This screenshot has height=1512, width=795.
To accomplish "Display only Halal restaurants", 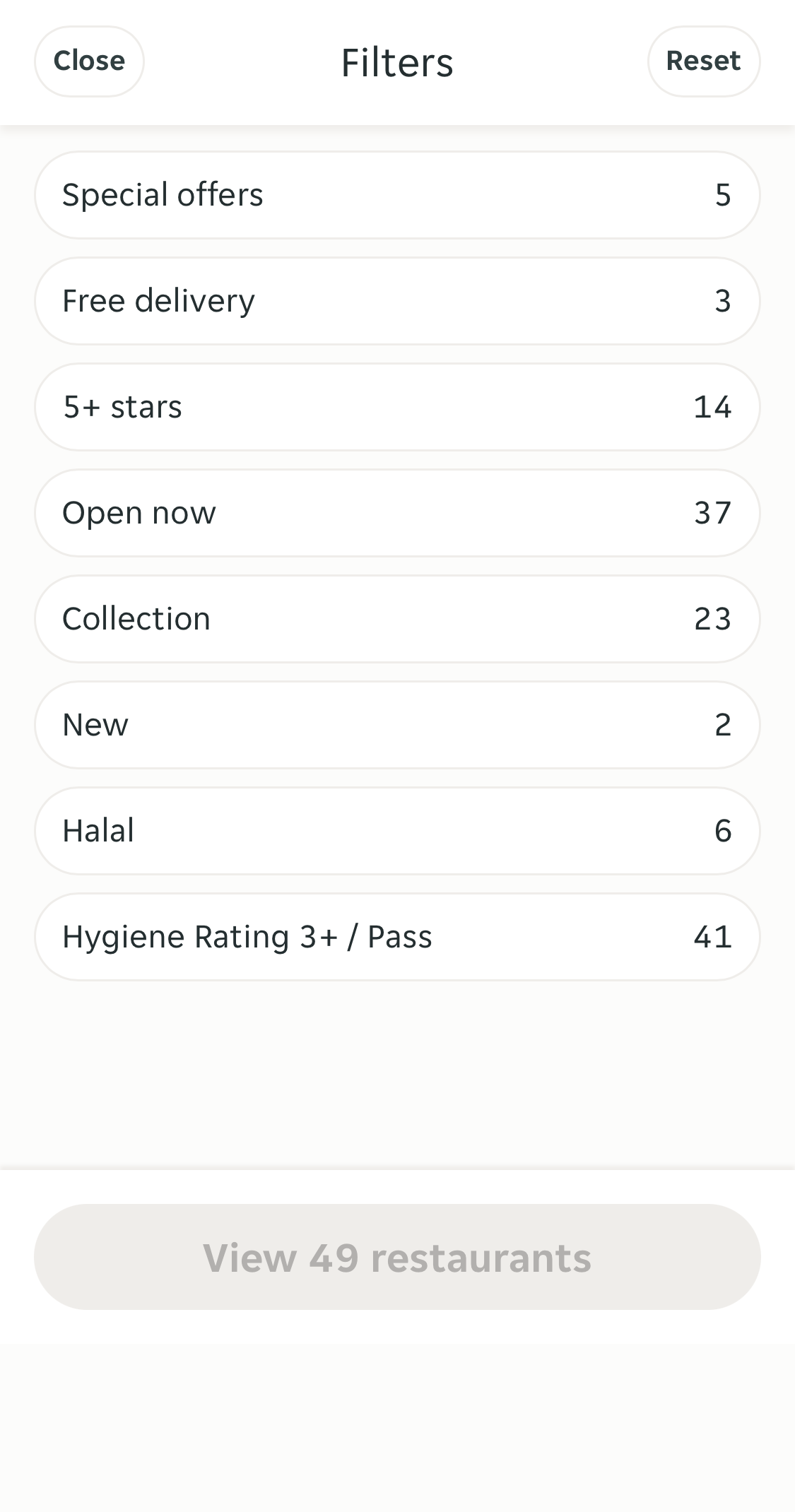I will click(x=397, y=830).
